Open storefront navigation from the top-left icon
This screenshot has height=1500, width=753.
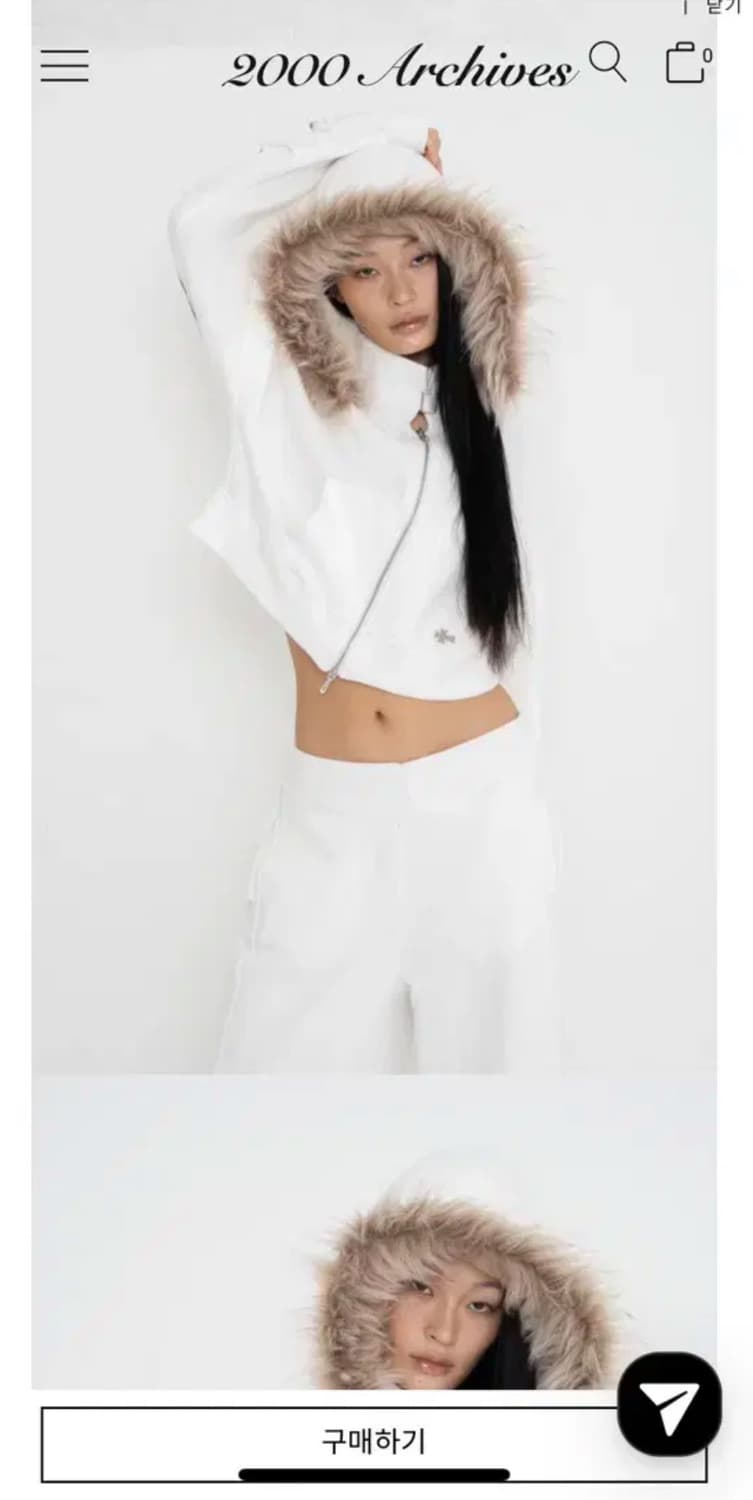click(65, 67)
